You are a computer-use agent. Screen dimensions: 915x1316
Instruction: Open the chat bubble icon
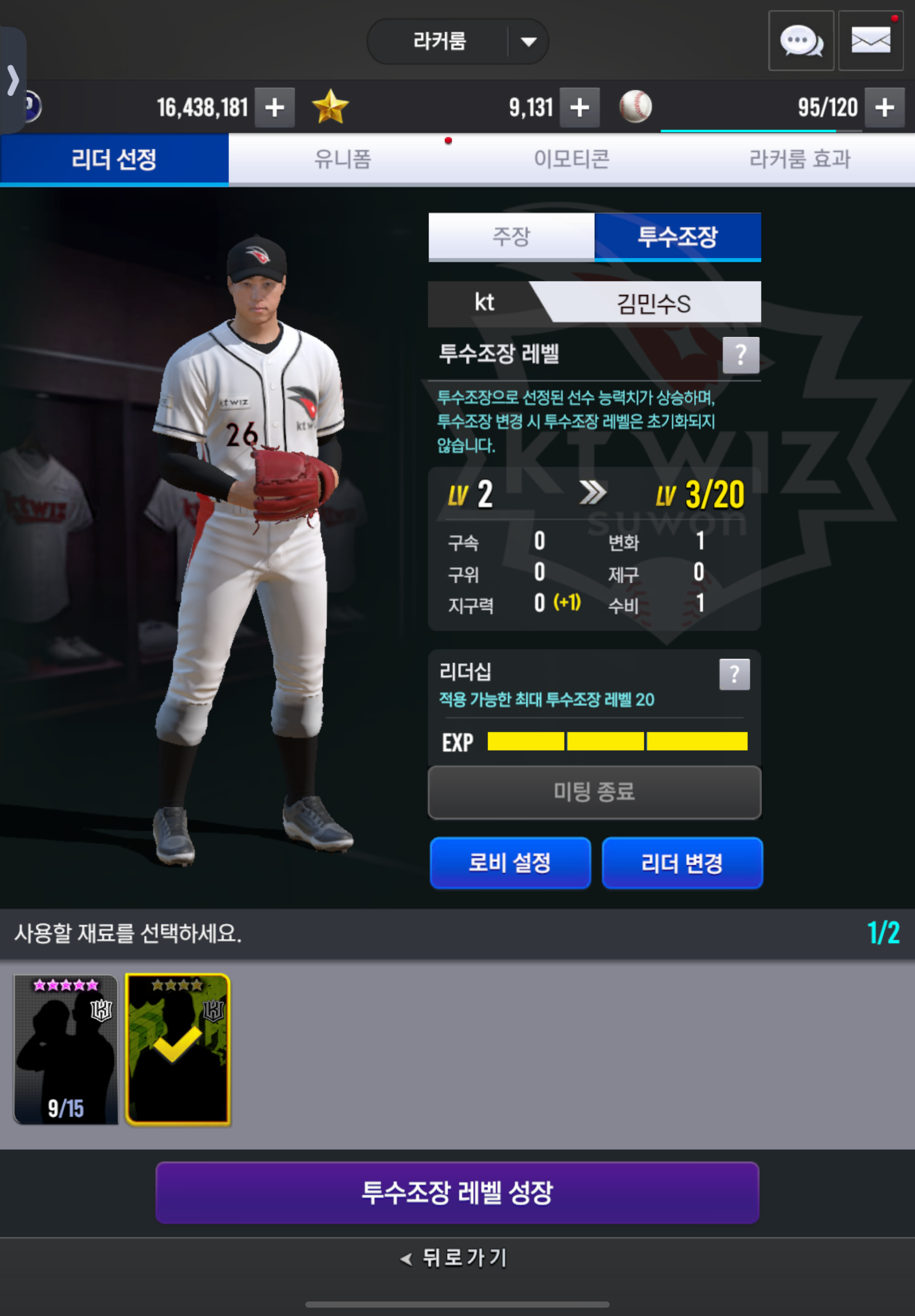pyautogui.click(x=800, y=41)
